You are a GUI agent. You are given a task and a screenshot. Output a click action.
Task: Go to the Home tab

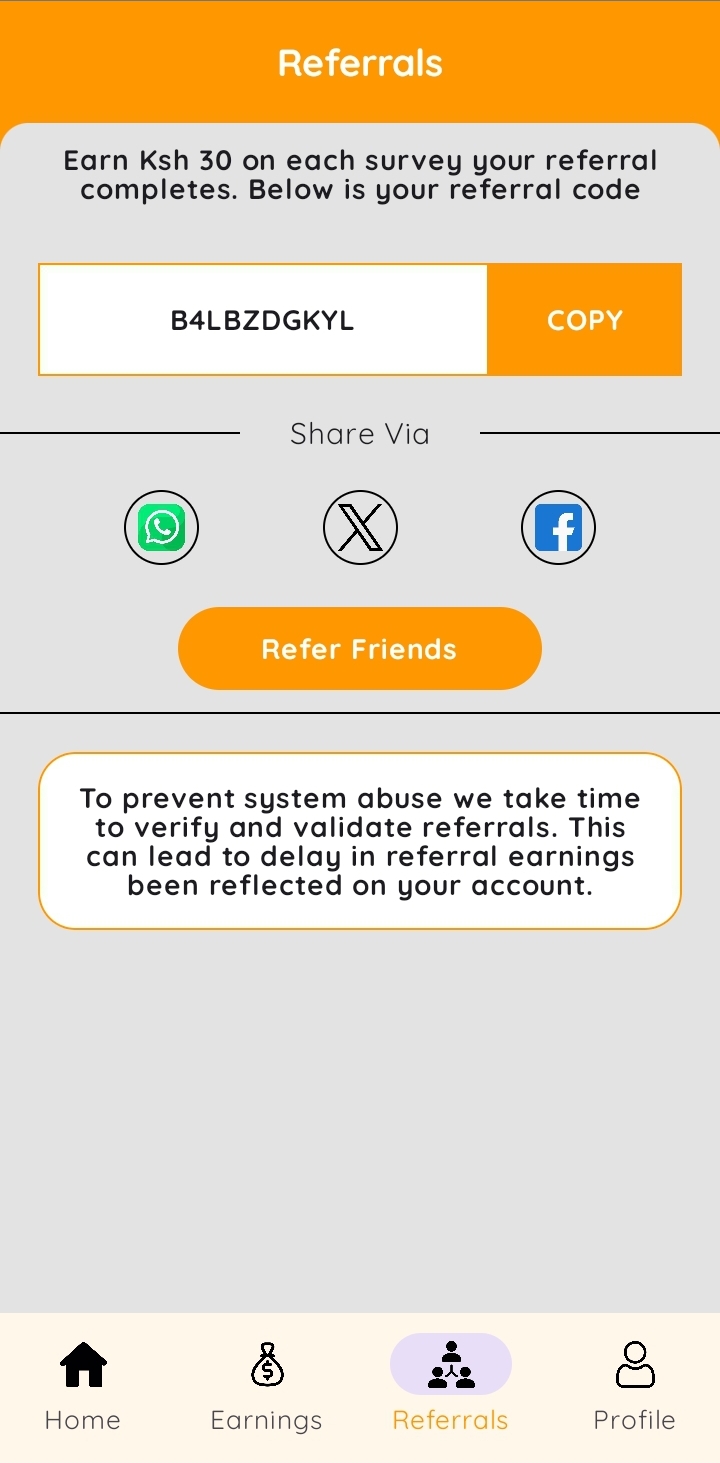pyautogui.click(x=83, y=1385)
